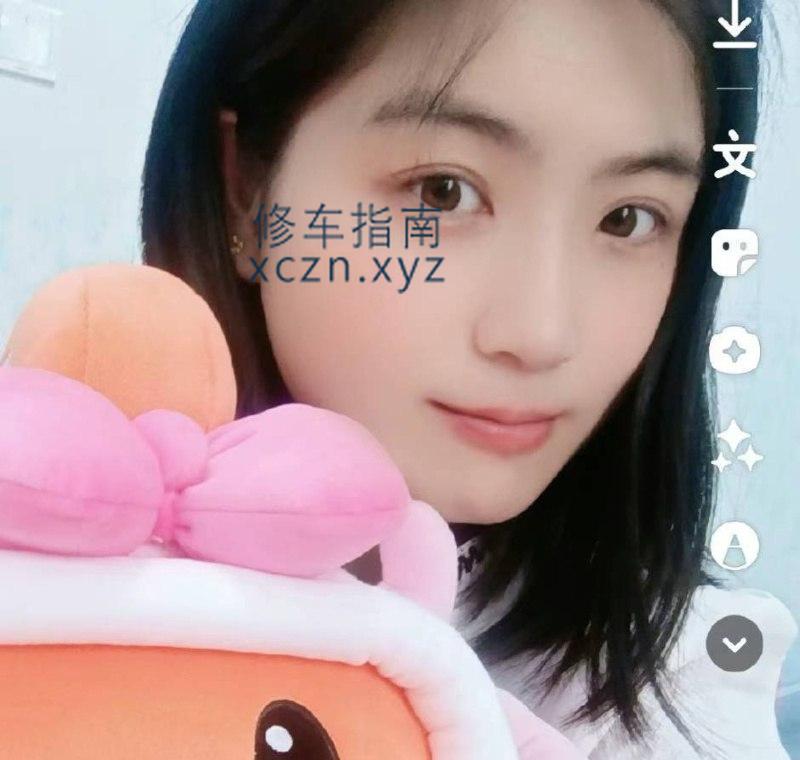Add text using the 文 icon

[734, 157]
